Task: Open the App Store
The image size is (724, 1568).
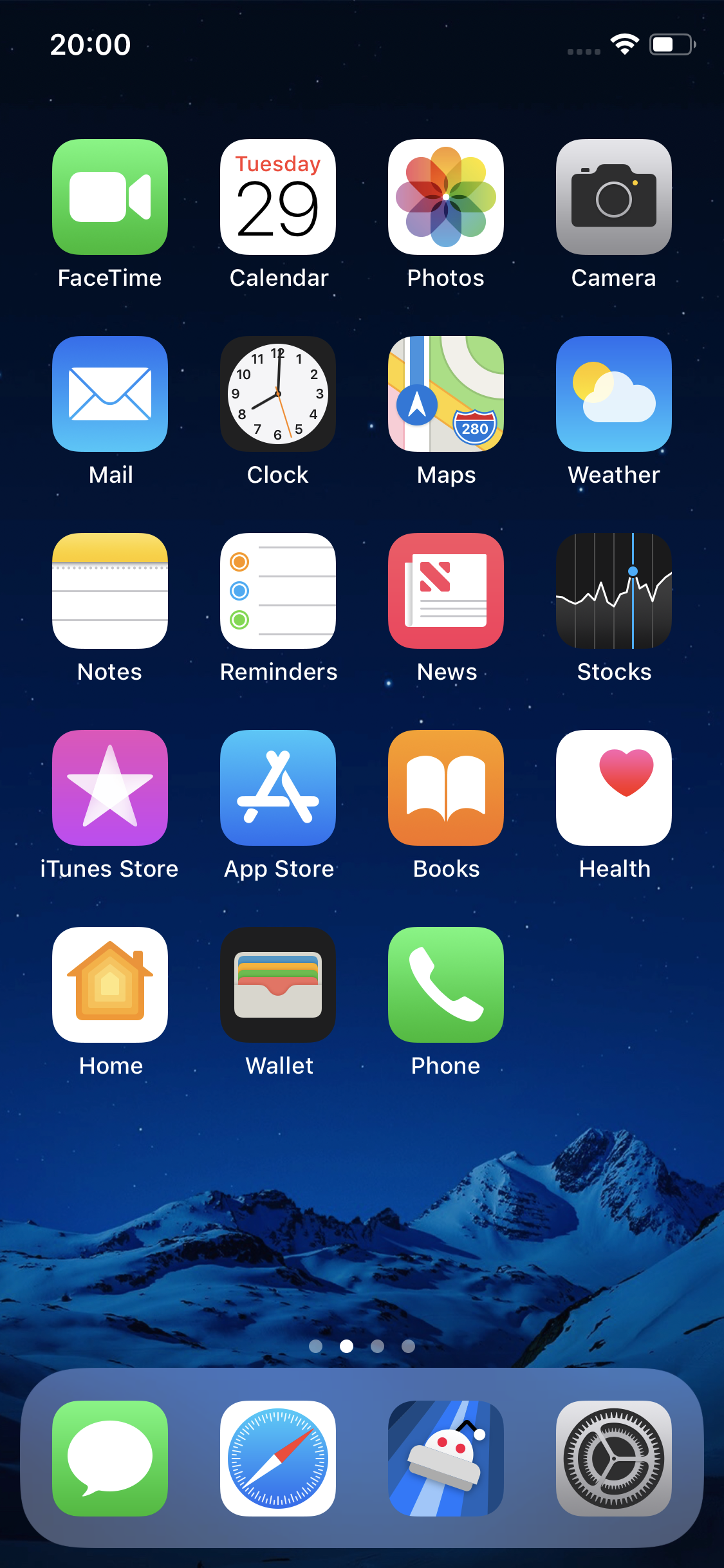Action: point(278,788)
